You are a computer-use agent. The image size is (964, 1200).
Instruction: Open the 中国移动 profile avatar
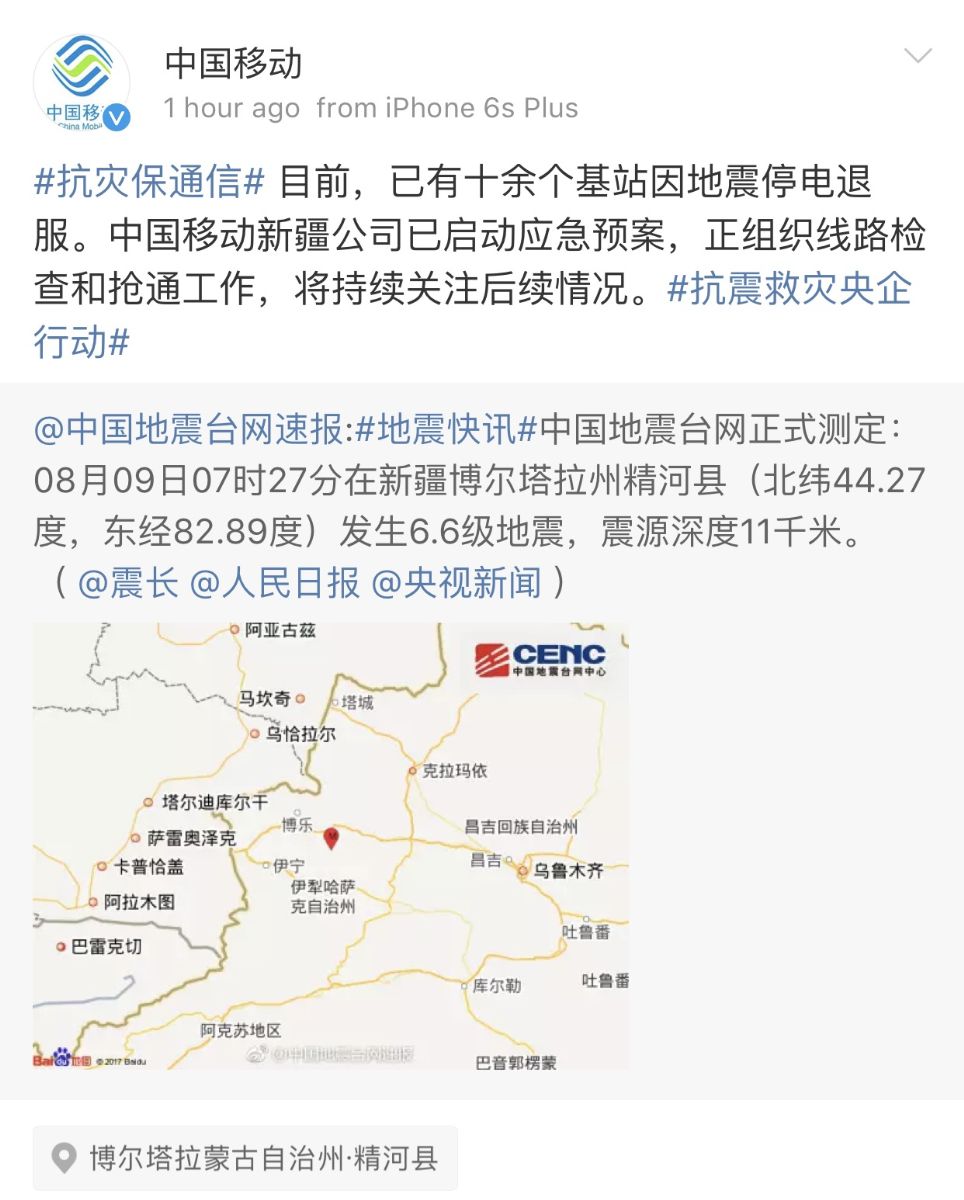pos(82,84)
